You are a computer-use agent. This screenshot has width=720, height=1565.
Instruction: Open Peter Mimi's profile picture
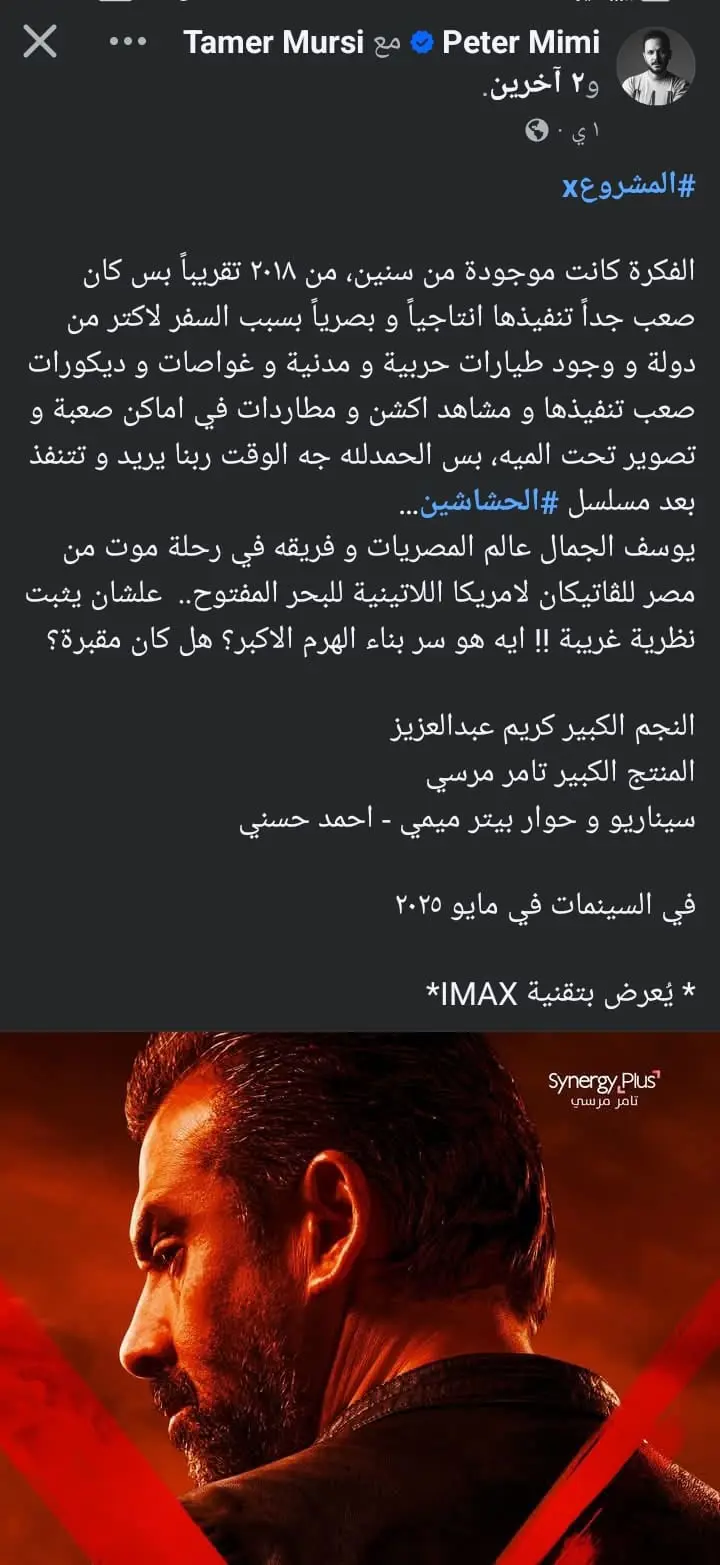657,65
